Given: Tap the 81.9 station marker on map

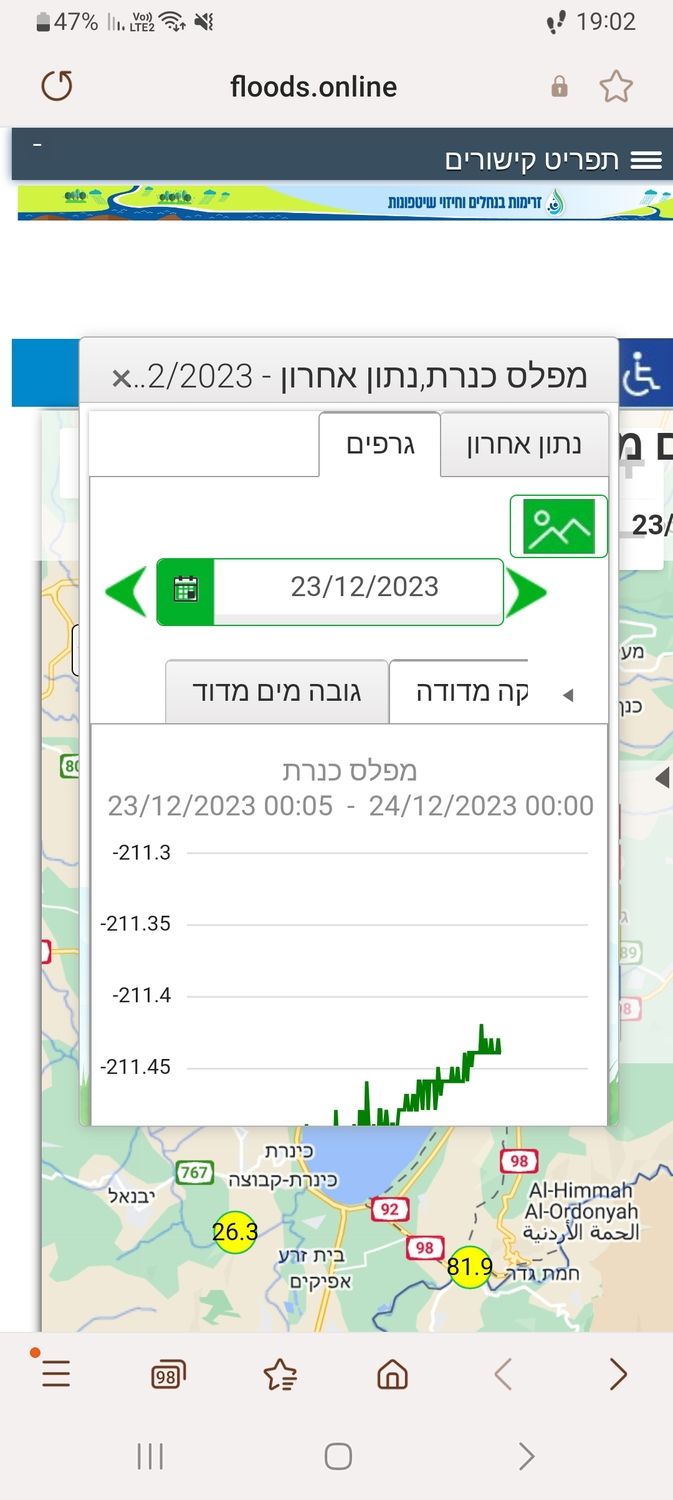Looking at the screenshot, I should [470, 1268].
